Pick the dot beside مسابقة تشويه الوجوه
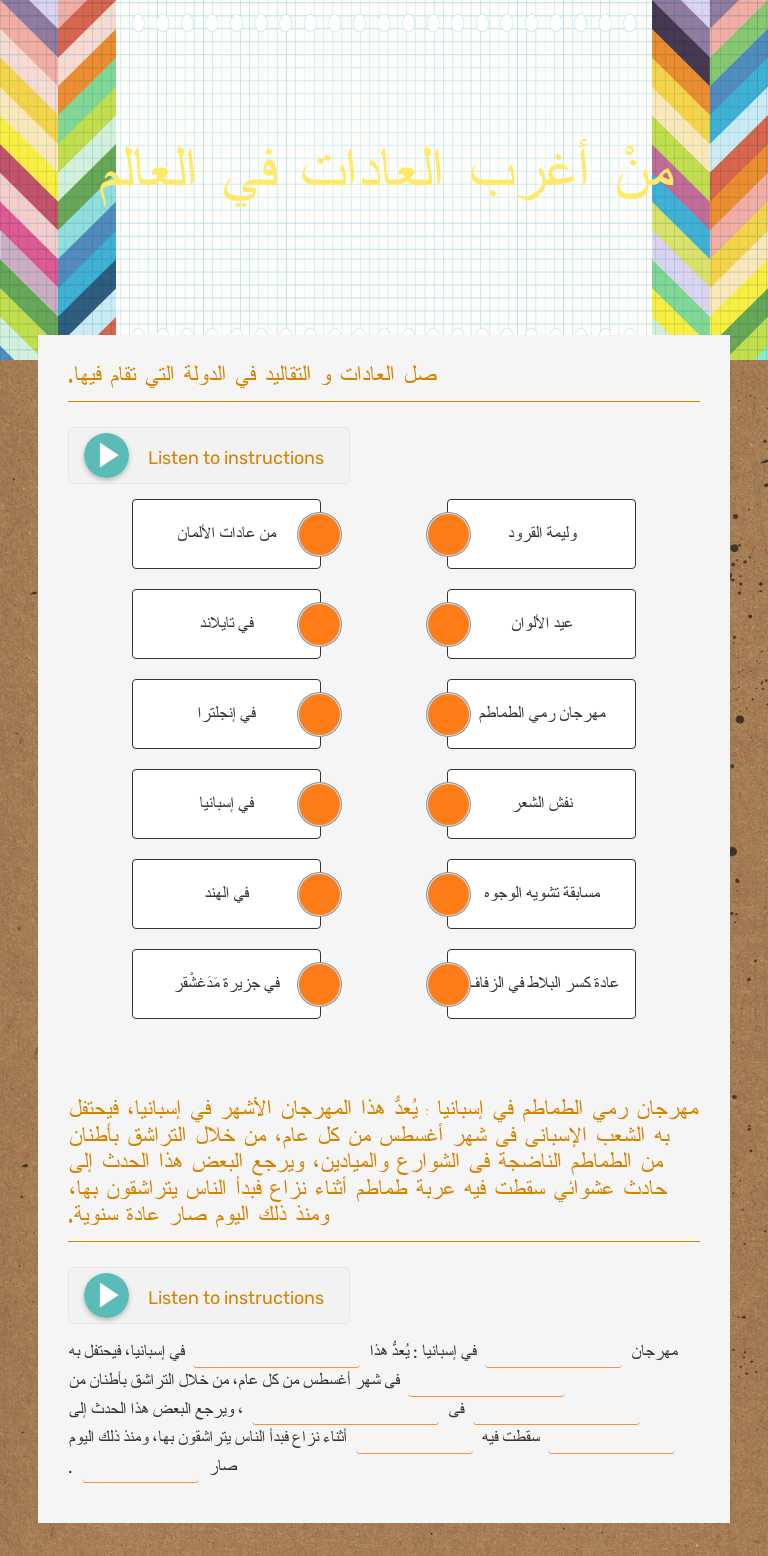Screen dimensions: 768x1556 pyautogui.click(x=448, y=894)
